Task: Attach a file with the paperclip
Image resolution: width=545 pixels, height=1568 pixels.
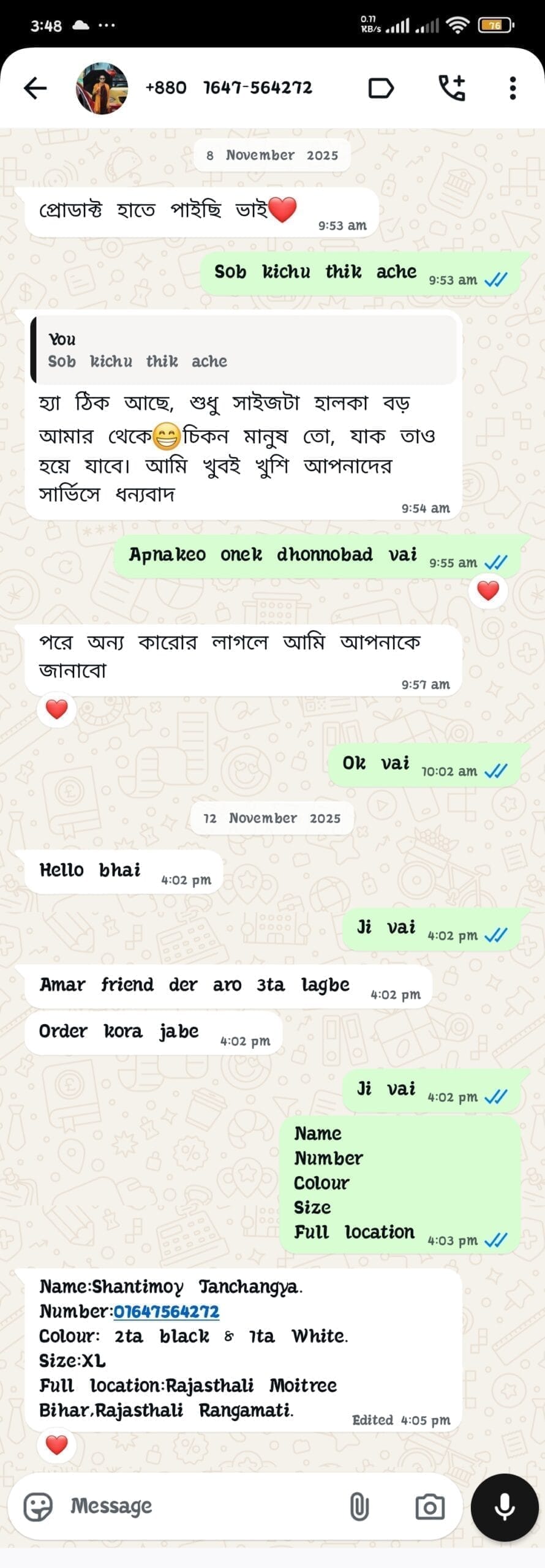Action: coord(359,1506)
